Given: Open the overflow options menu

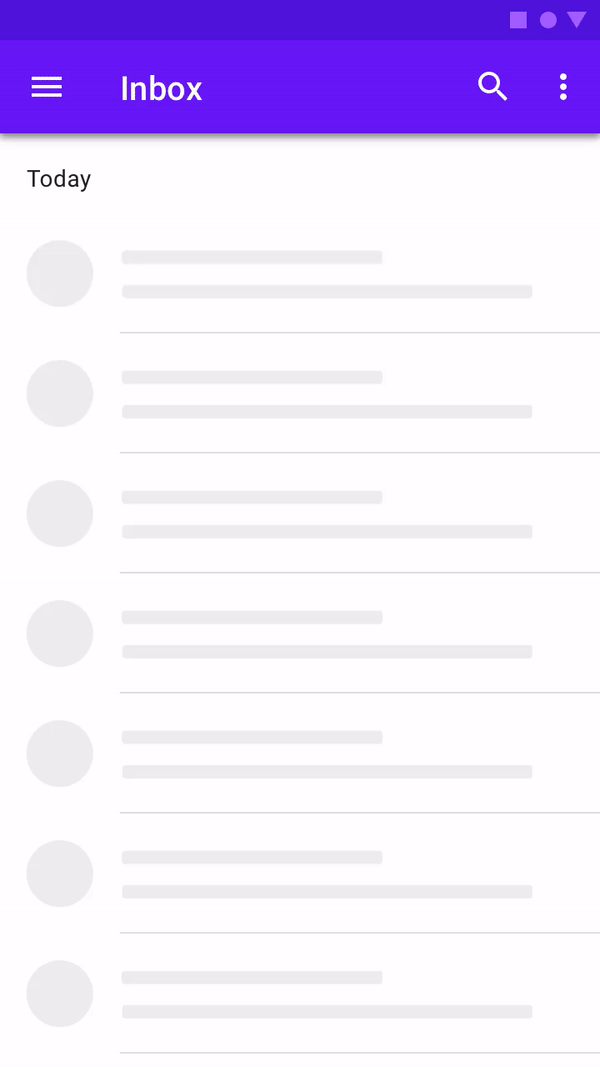Looking at the screenshot, I should coord(563,87).
